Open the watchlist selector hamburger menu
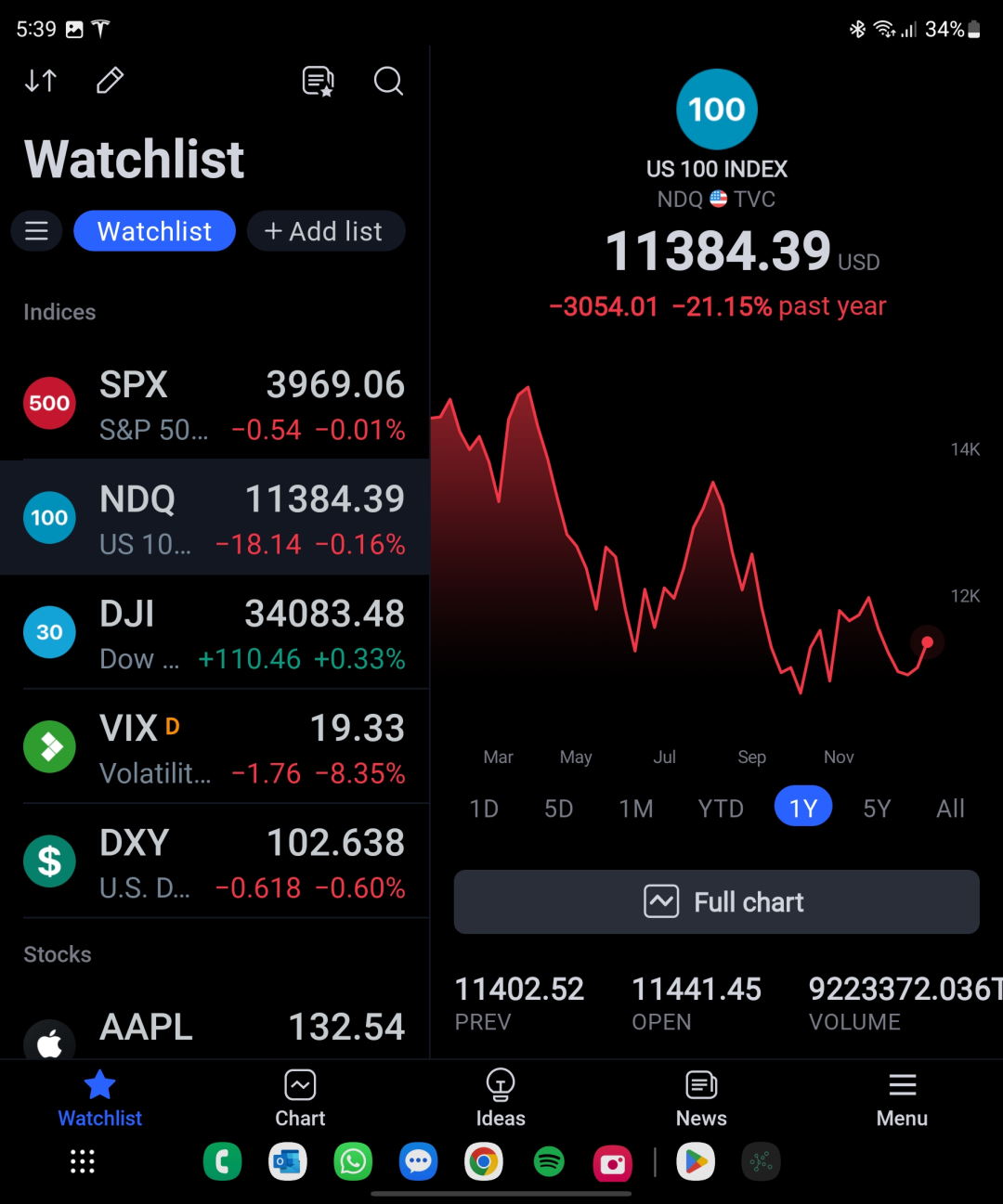The height and width of the screenshot is (1204, 1003). (x=36, y=230)
